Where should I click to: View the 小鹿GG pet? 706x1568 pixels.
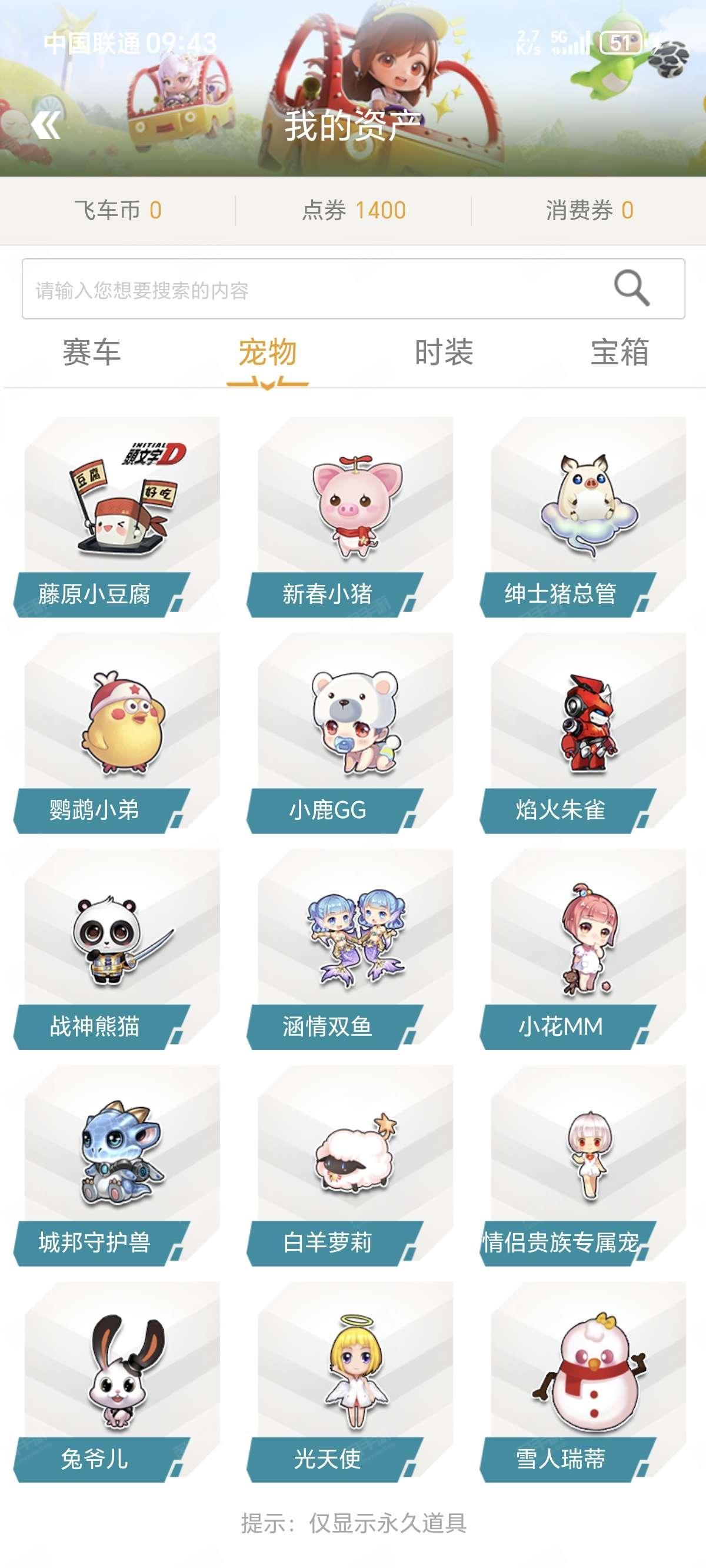coord(350,733)
